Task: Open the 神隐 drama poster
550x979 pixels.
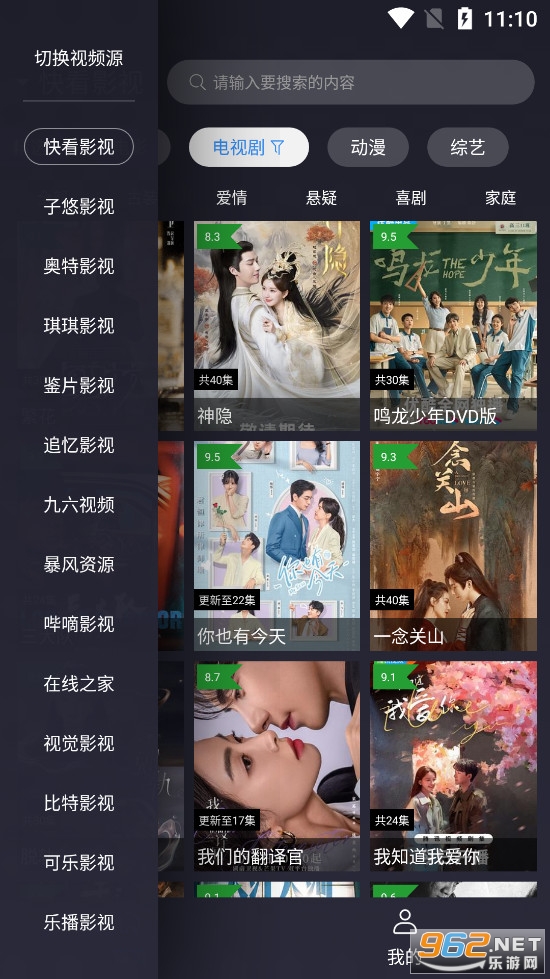Action: click(x=277, y=325)
